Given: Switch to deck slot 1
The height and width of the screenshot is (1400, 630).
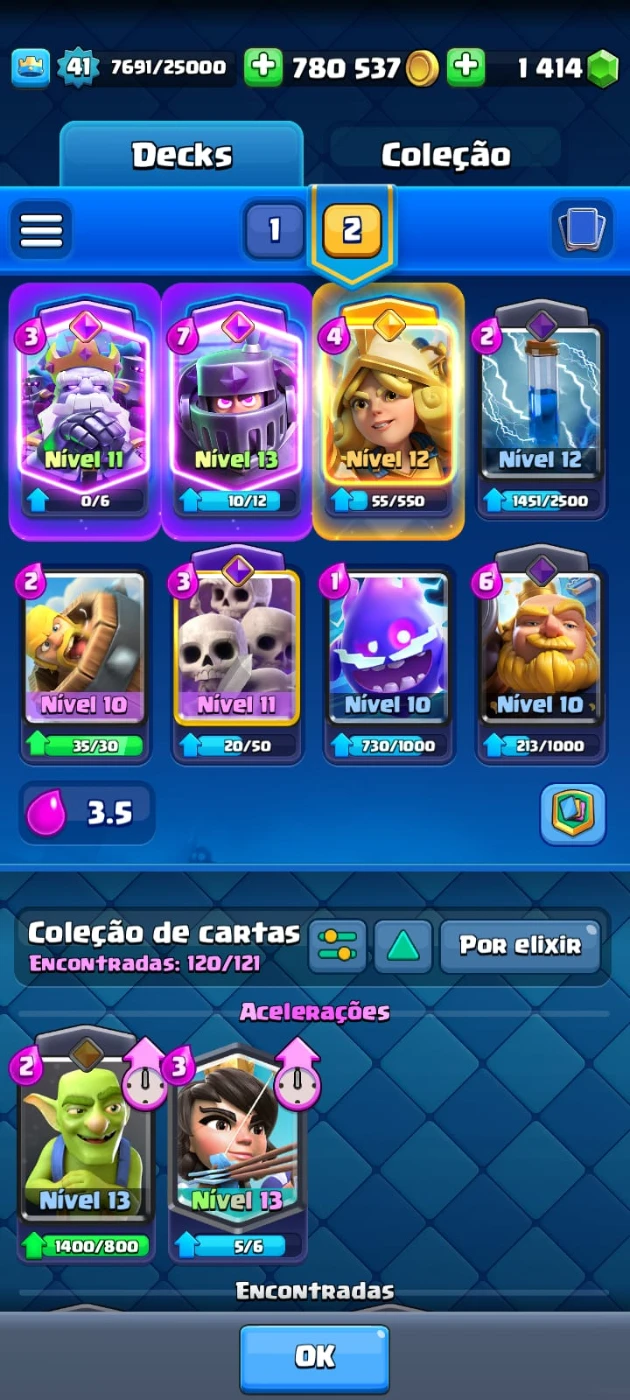Looking at the screenshot, I should (274, 231).
